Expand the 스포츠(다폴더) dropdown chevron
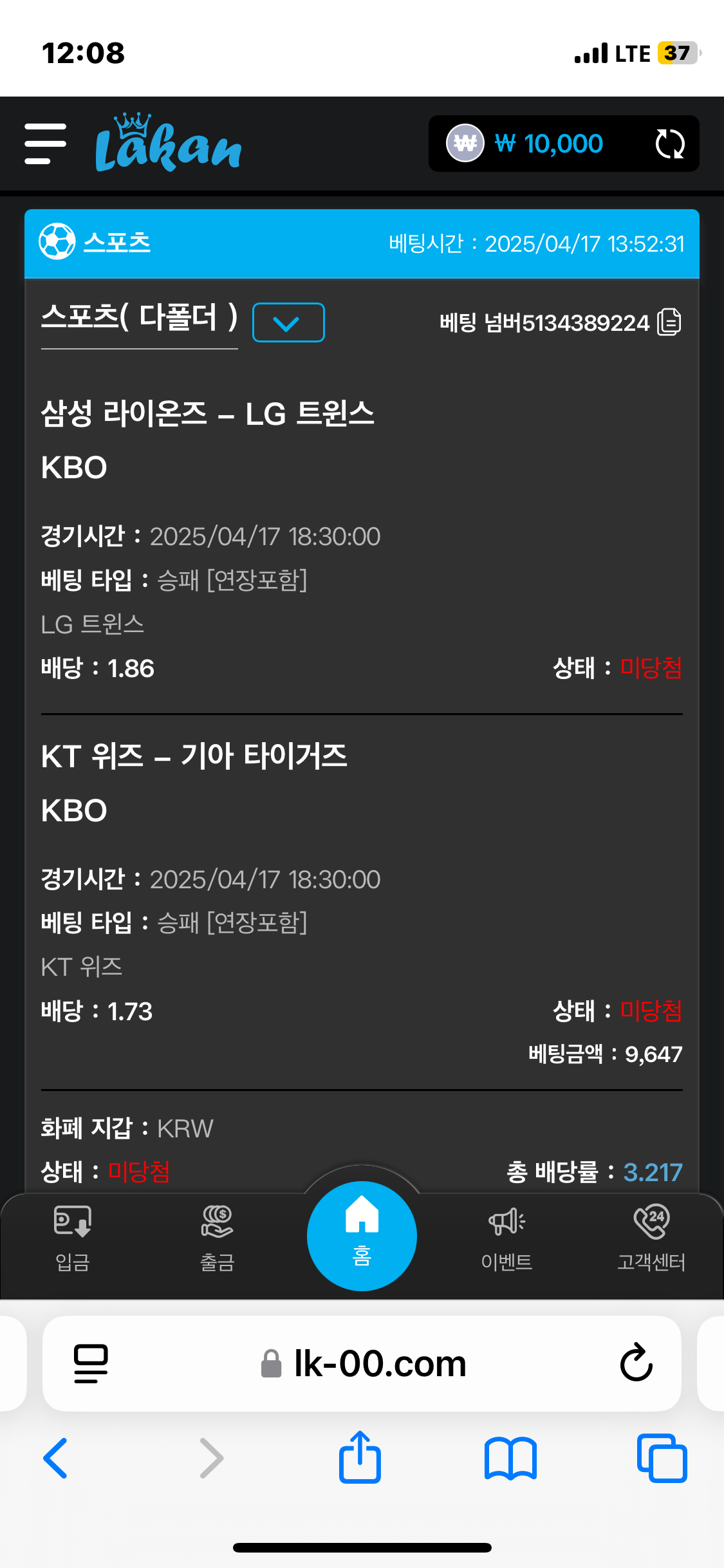724x1568 pixels. [288, 322]
